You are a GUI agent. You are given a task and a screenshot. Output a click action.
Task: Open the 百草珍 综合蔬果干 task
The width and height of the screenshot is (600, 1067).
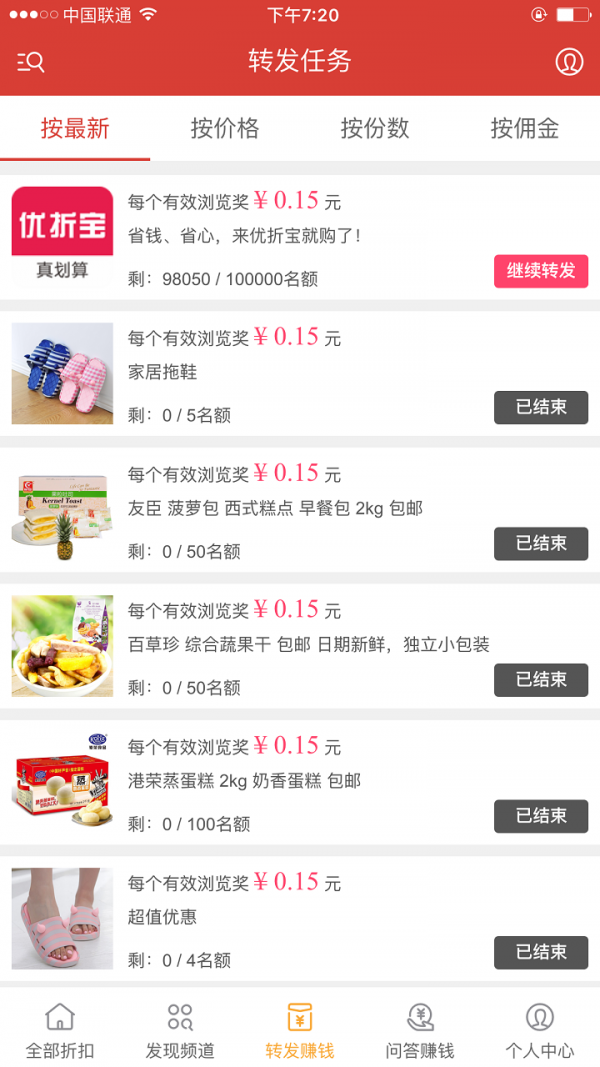[x=300, y=646]
